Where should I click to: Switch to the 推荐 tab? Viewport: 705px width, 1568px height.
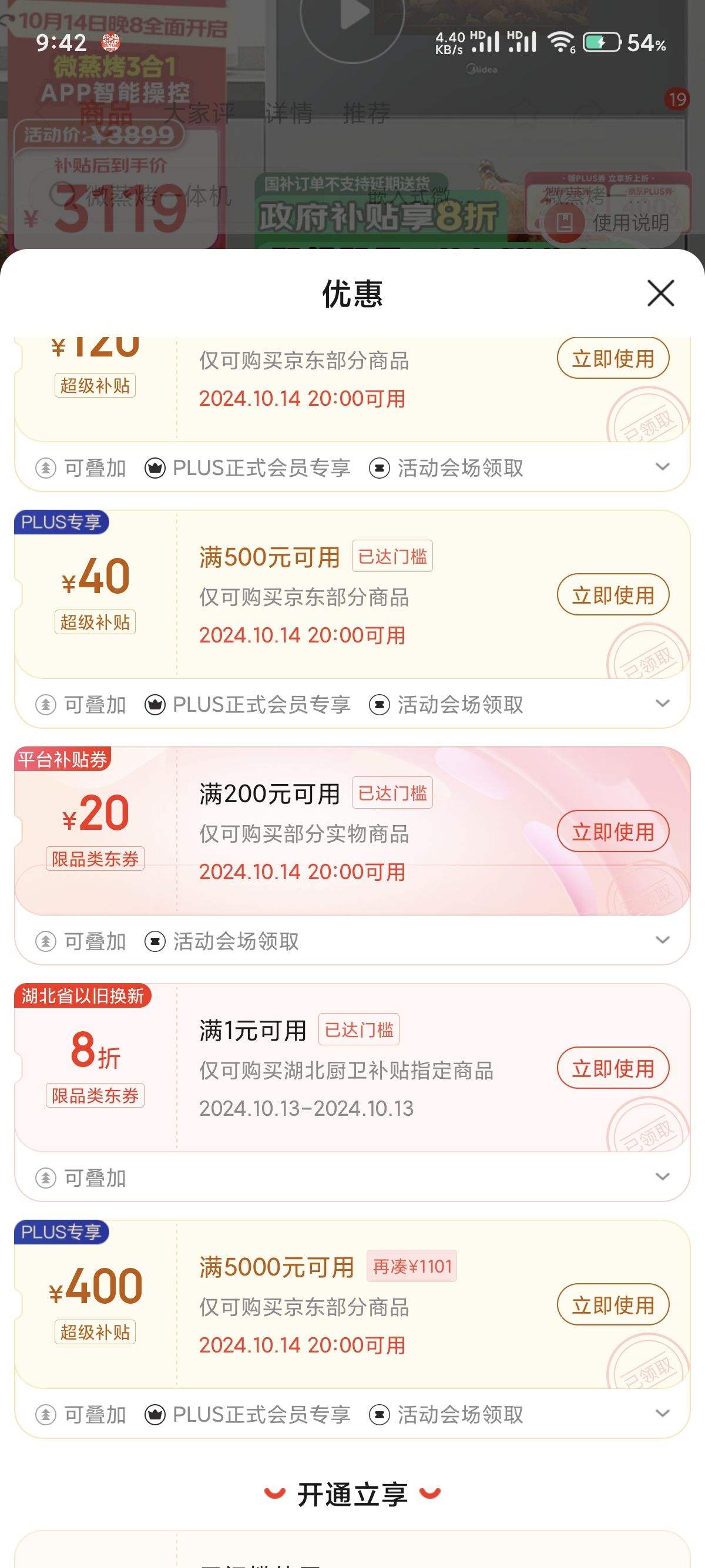(366, 112)
